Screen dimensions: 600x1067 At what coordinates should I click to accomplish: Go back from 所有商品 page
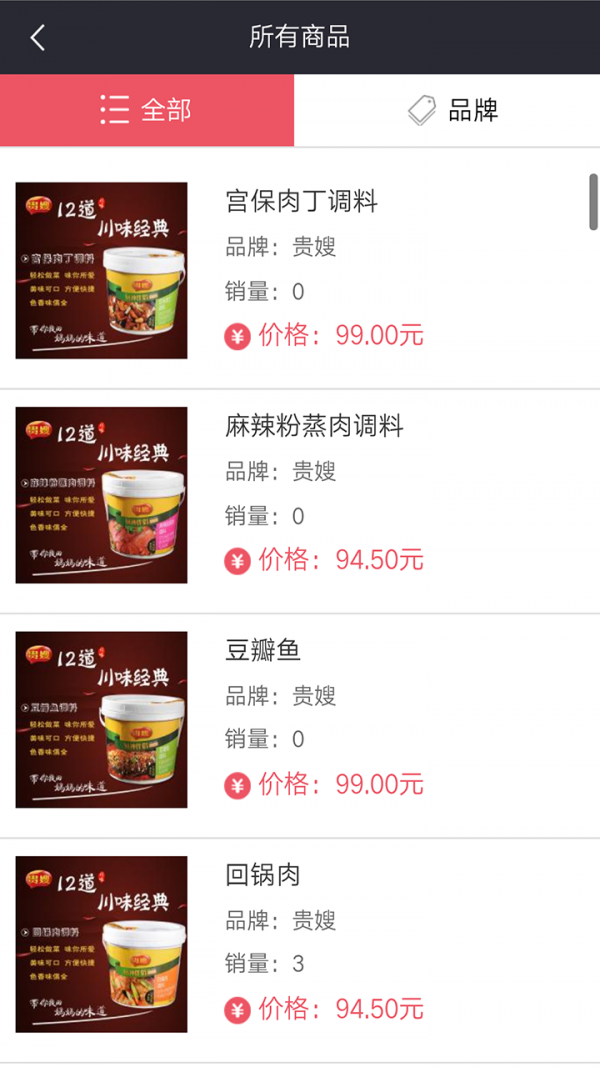(38, 38)
